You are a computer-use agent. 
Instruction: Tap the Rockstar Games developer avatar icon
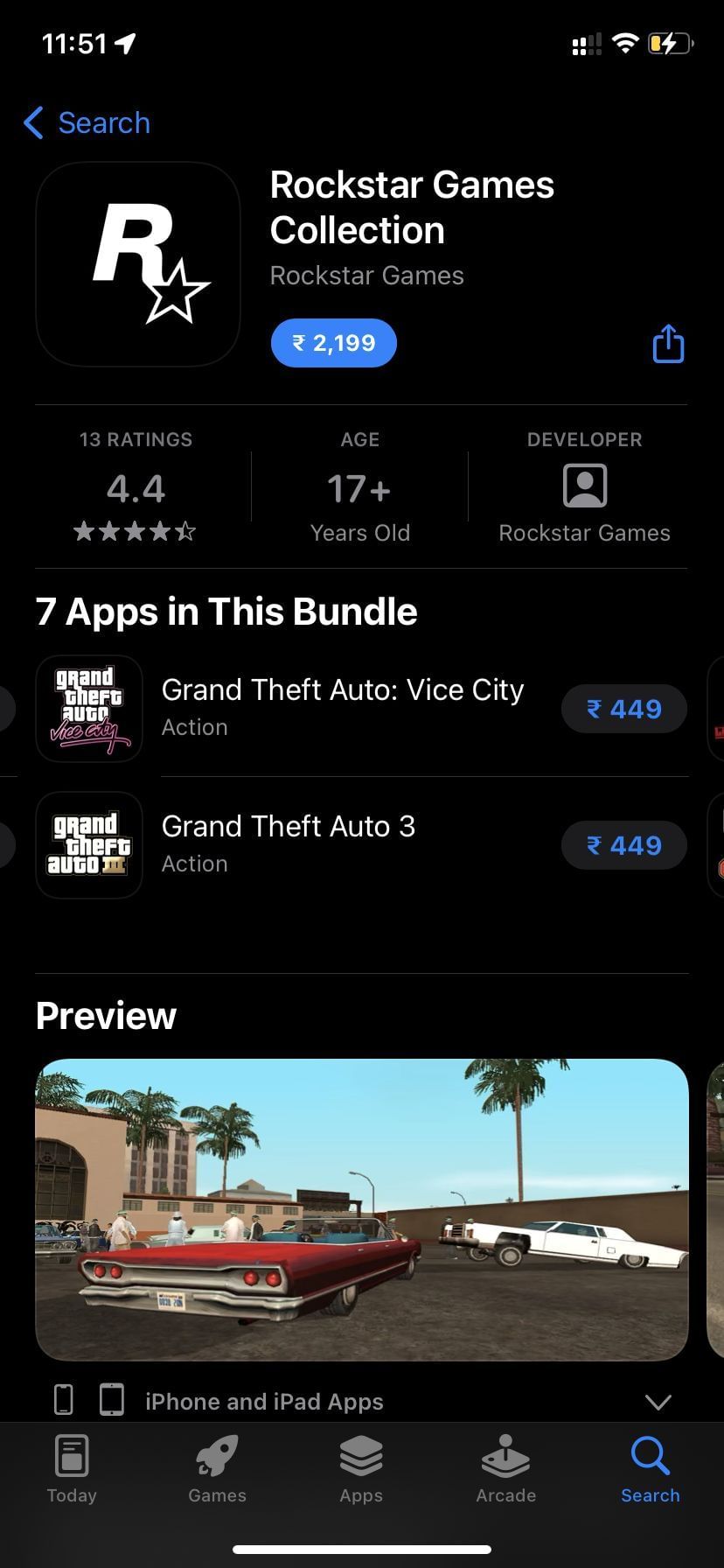tap(584, 486)
